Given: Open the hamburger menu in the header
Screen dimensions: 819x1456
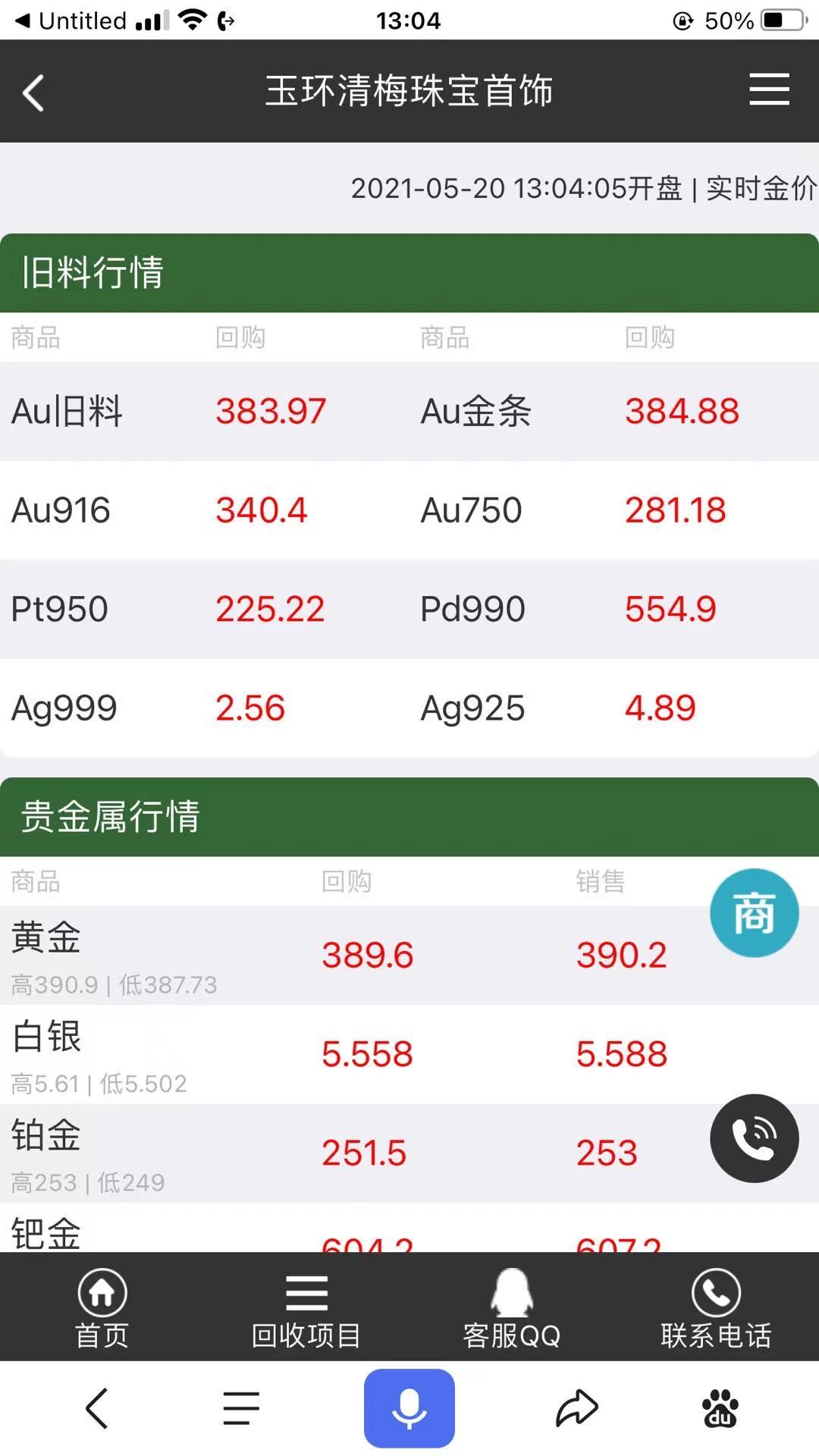Looking at the screenshot, I should (x=769, y=89).
